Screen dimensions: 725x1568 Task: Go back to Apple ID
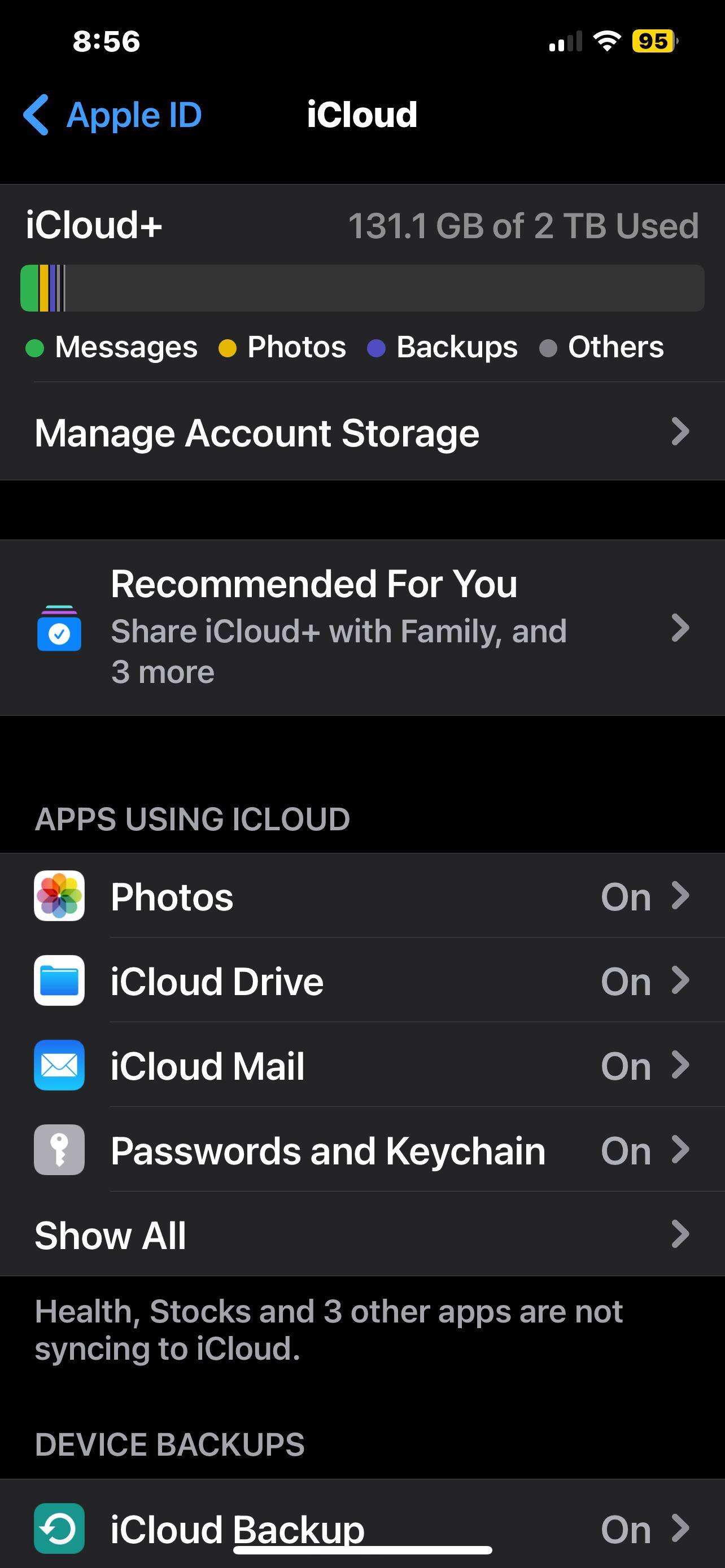tap(112, 115)
